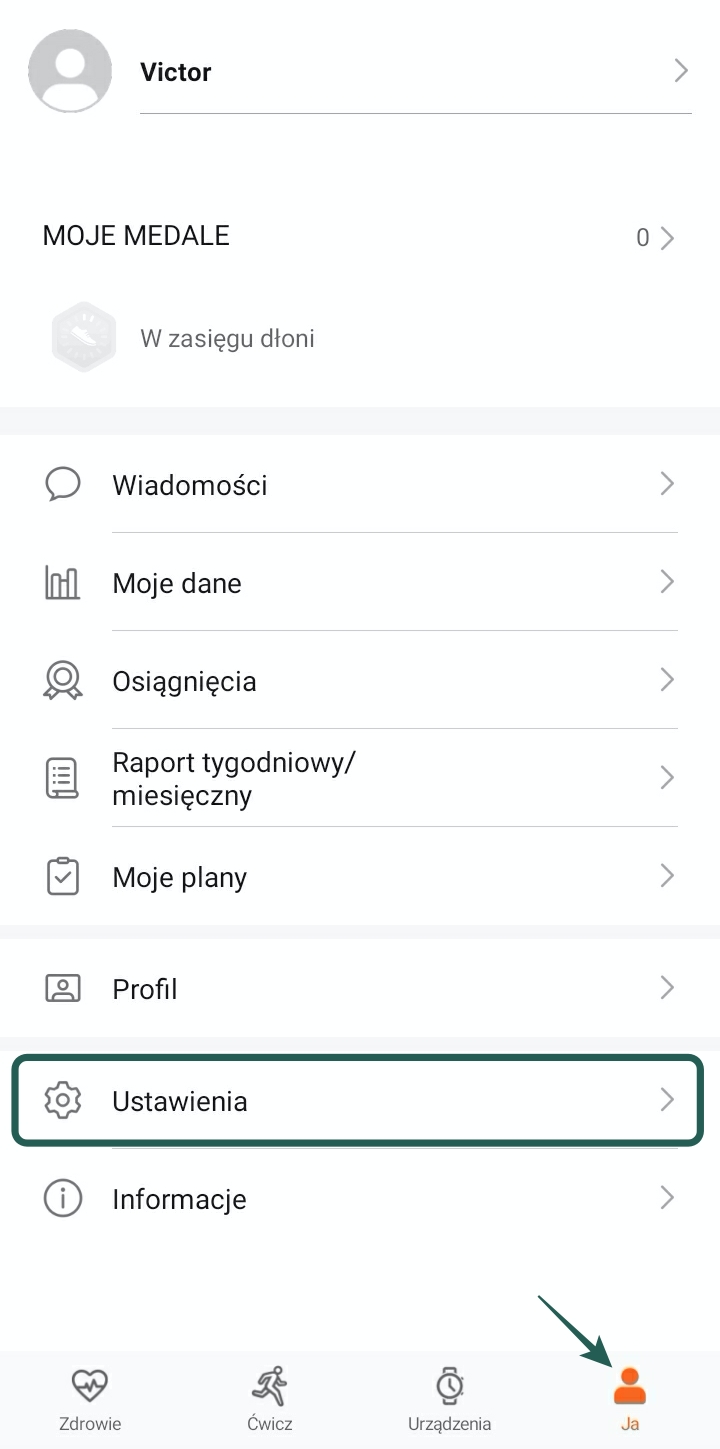Open the Profil row
The width and height of the screenshot is (720, 1449).
(360, 989)
